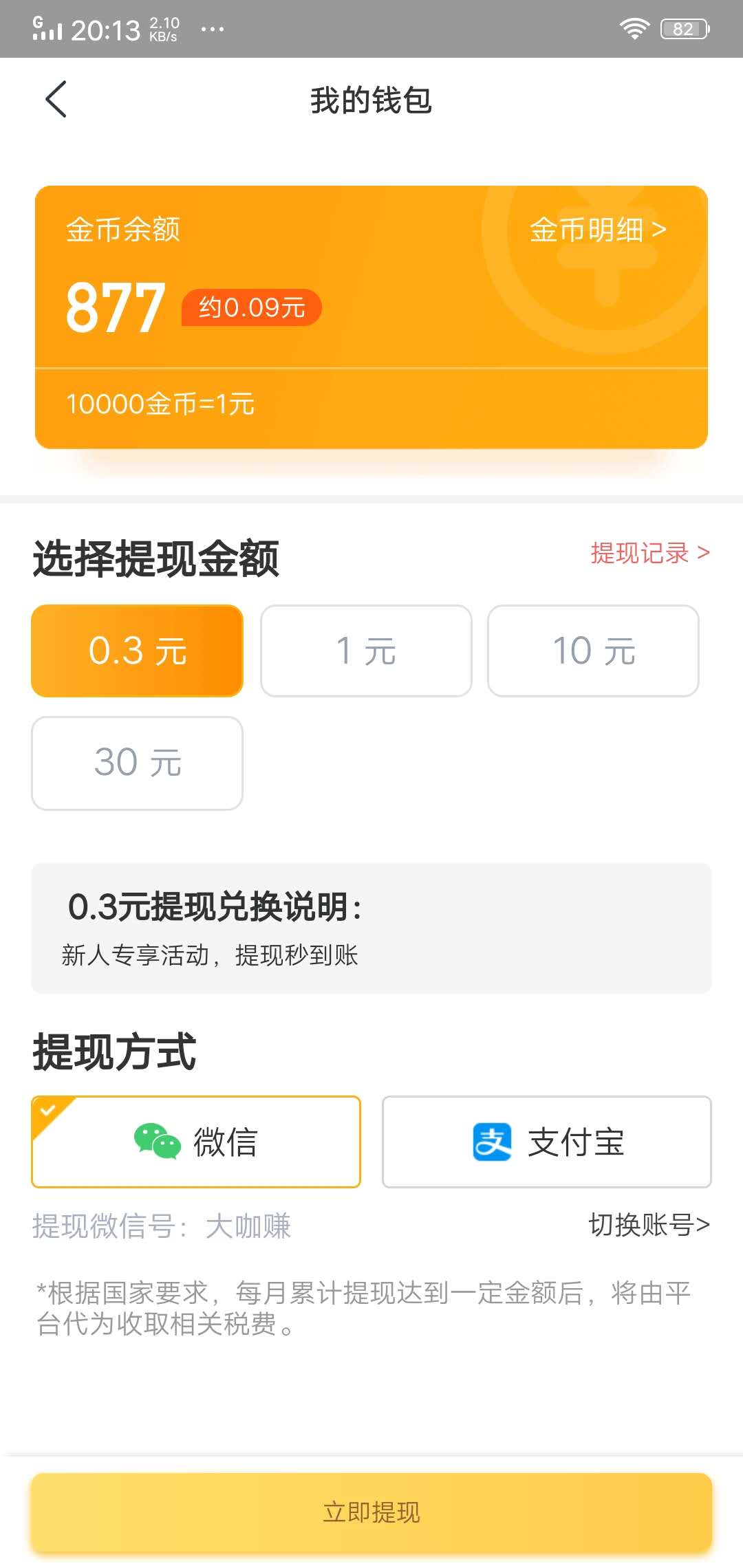Tap the battery indicator showing 82
The height and width of the screenshot is (1568, 743).
[x=683, y=29]
